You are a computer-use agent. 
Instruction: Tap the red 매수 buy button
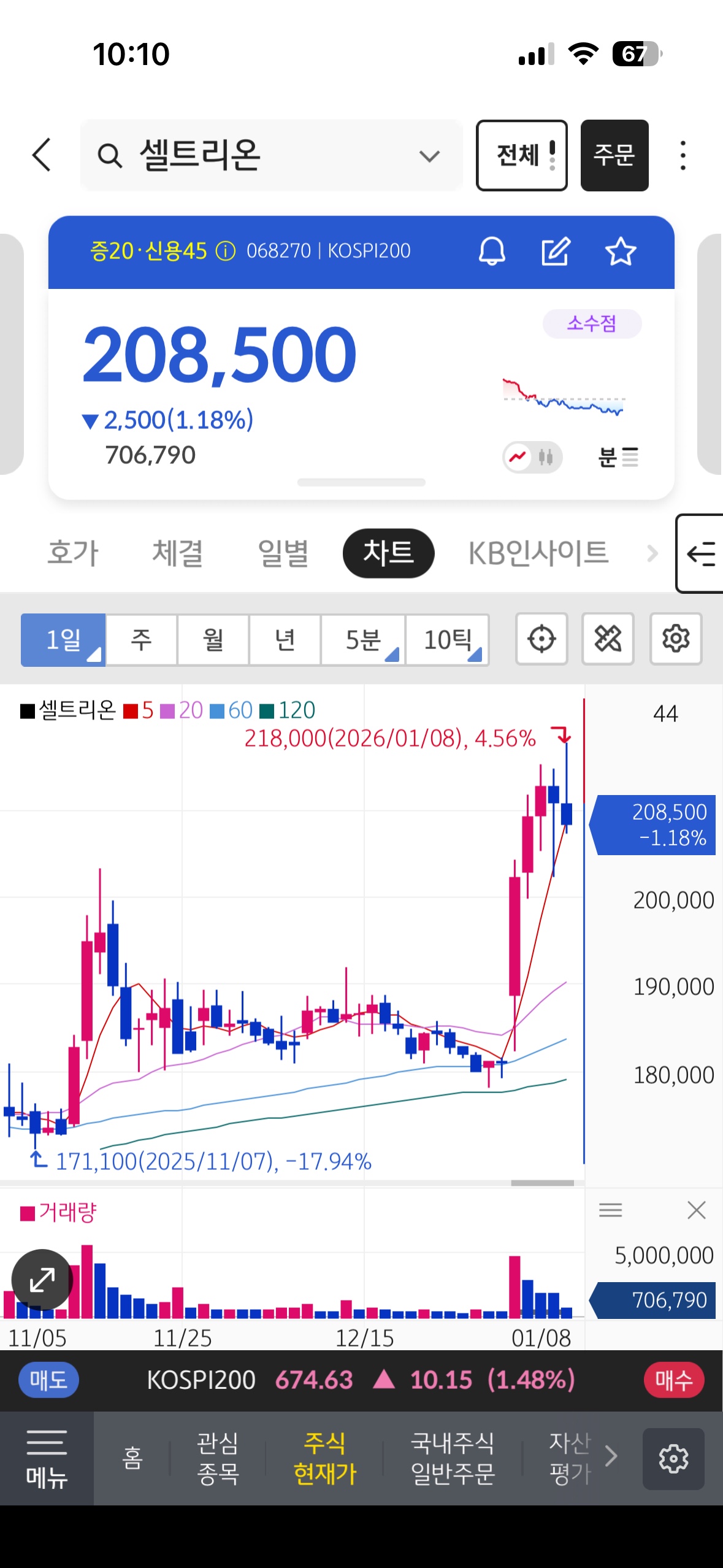tap(674, 1380)
